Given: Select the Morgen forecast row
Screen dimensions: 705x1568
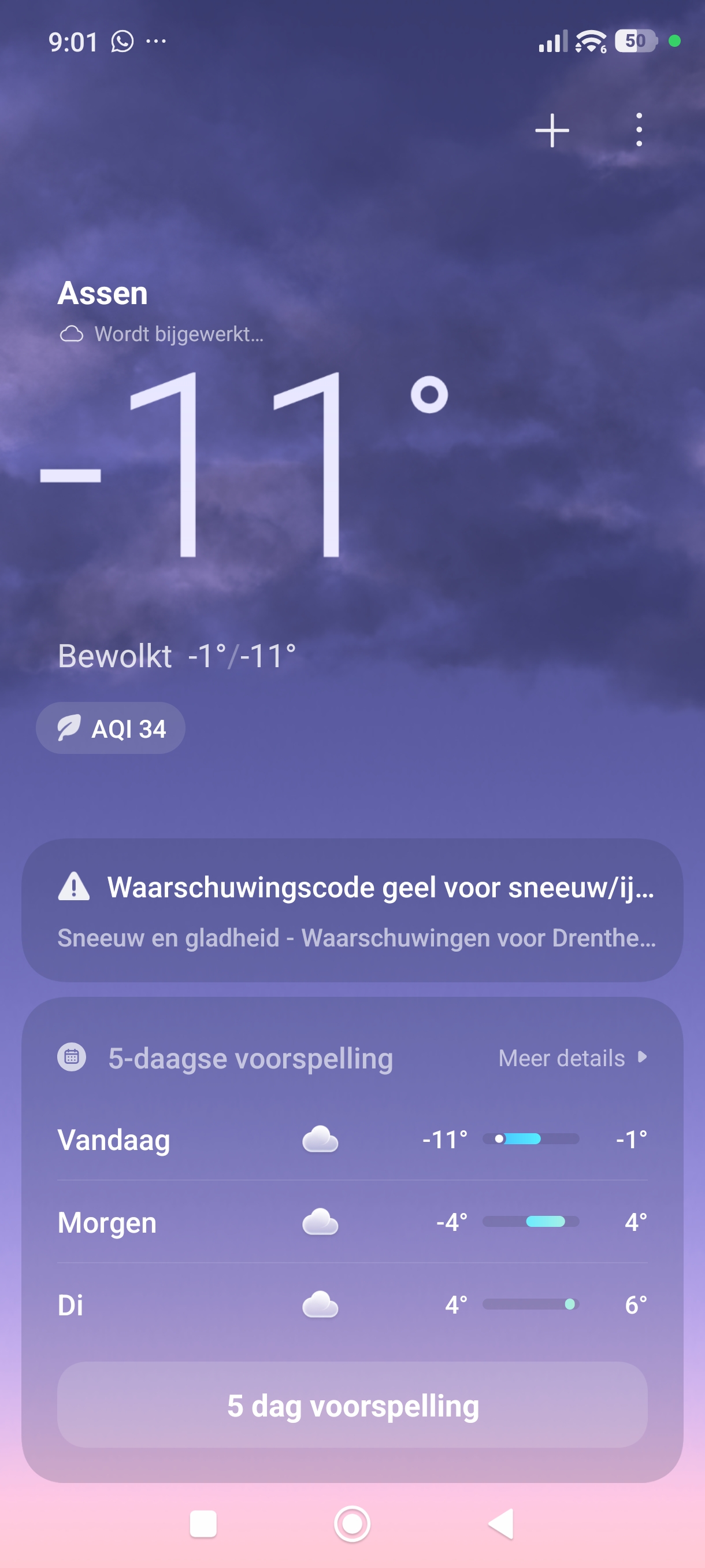Looking at the screenshot, I should pos(352,1222).
